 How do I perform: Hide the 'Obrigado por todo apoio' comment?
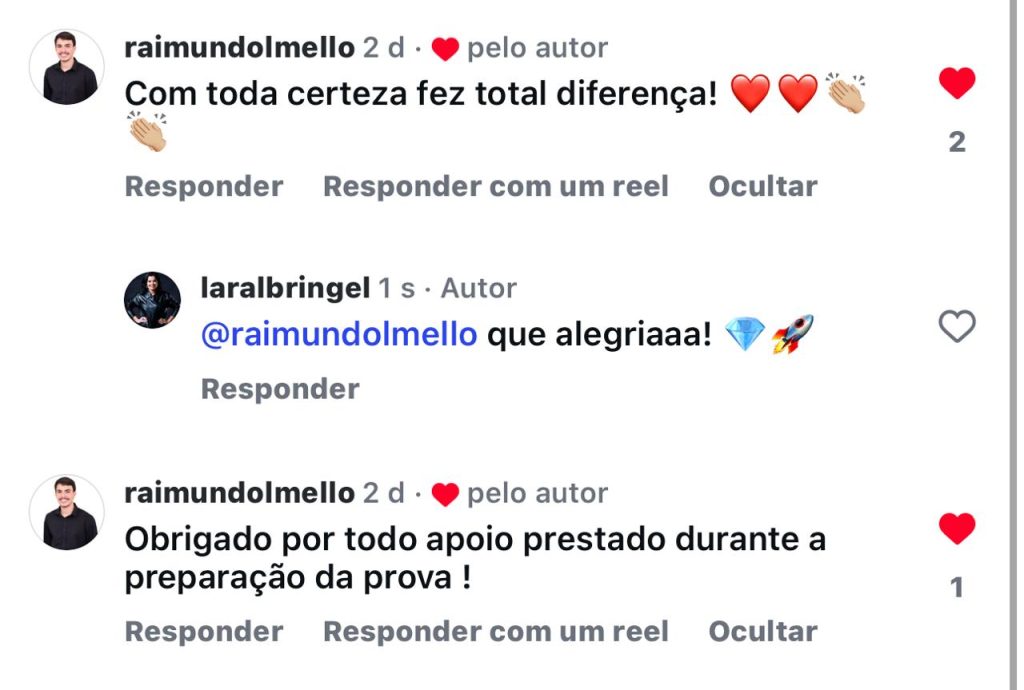[762, 631]
